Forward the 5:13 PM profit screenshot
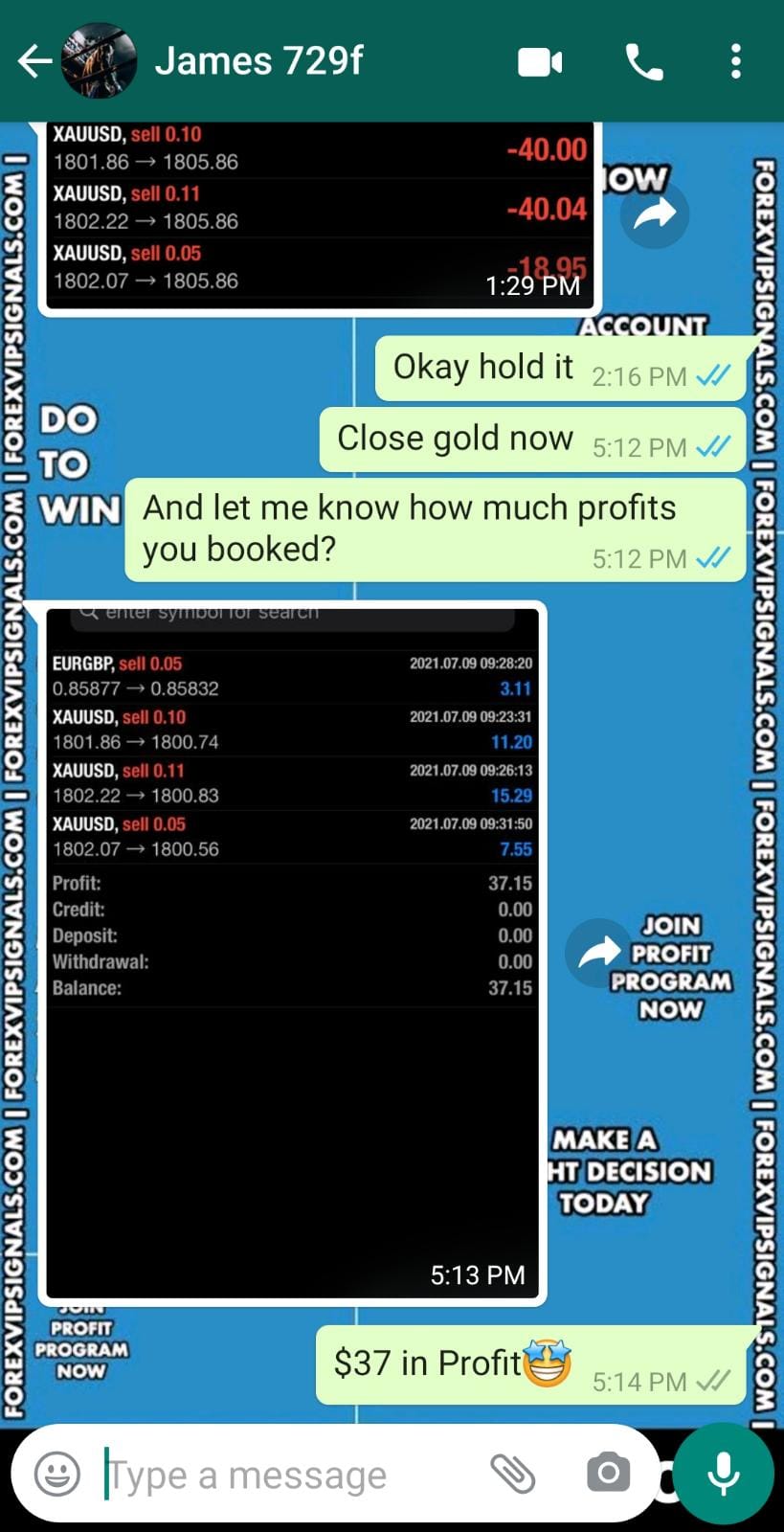This screenshot has height=1532, width=784. pos(600,953)
